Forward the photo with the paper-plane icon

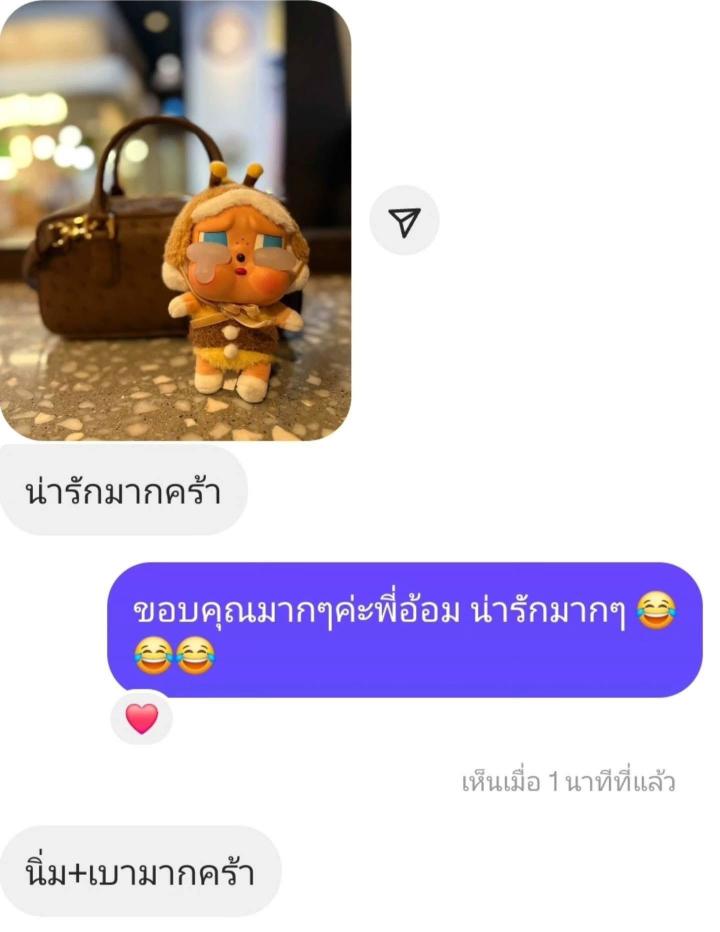click(x=404, y=221)
